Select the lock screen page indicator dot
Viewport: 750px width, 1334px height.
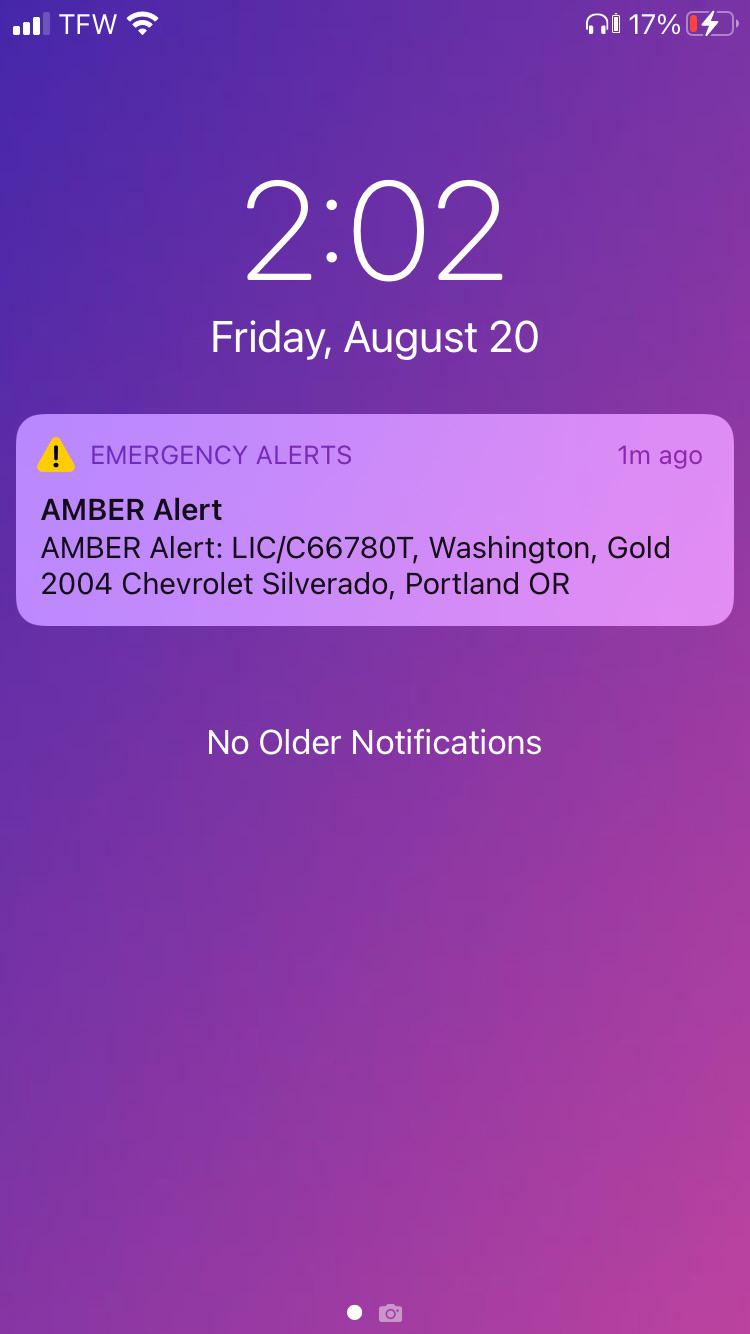355,1312
